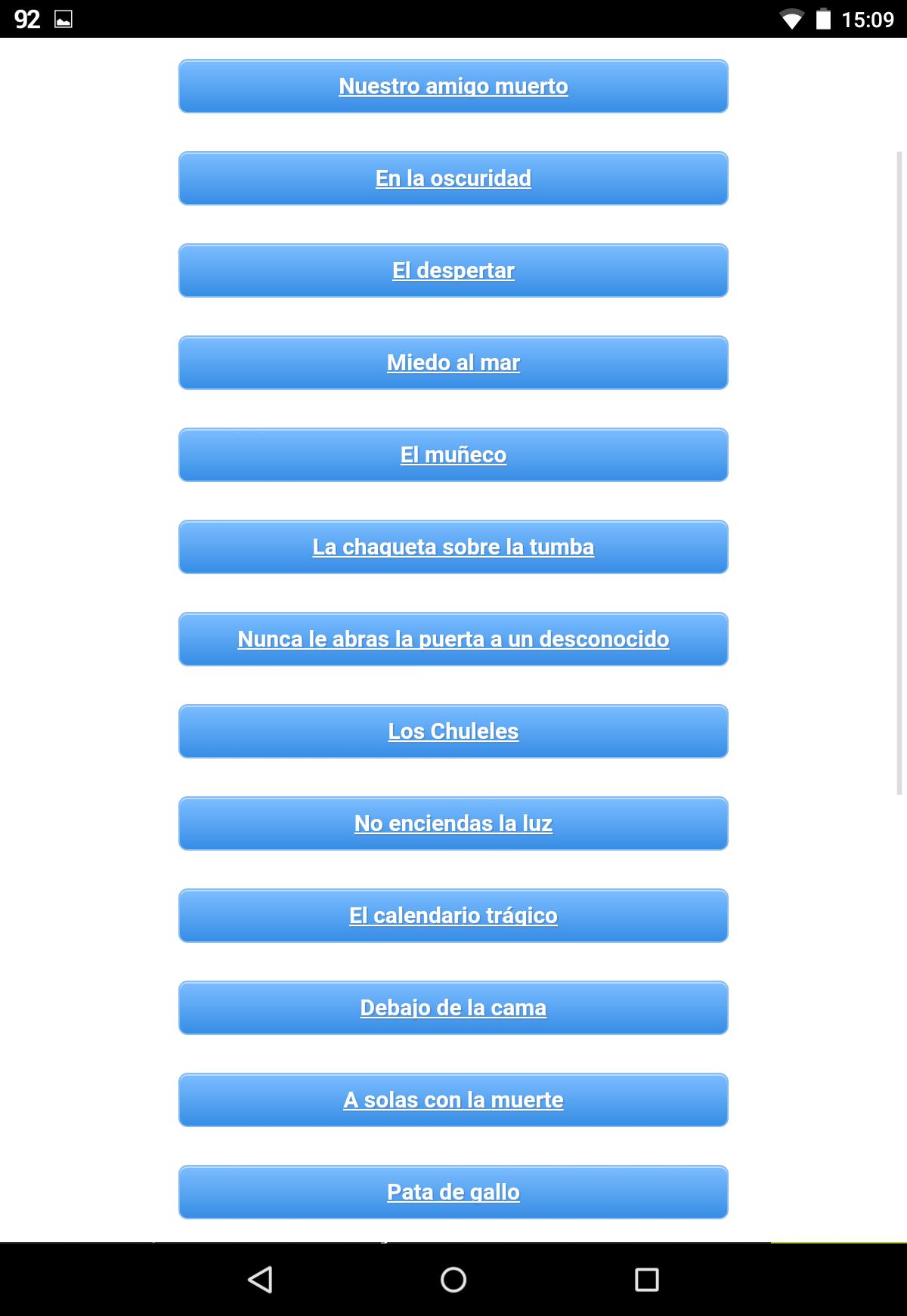907x1316 pixels.
Task: Tap the Wi-Fi icon in the status bar
Action: click(791, 20)
